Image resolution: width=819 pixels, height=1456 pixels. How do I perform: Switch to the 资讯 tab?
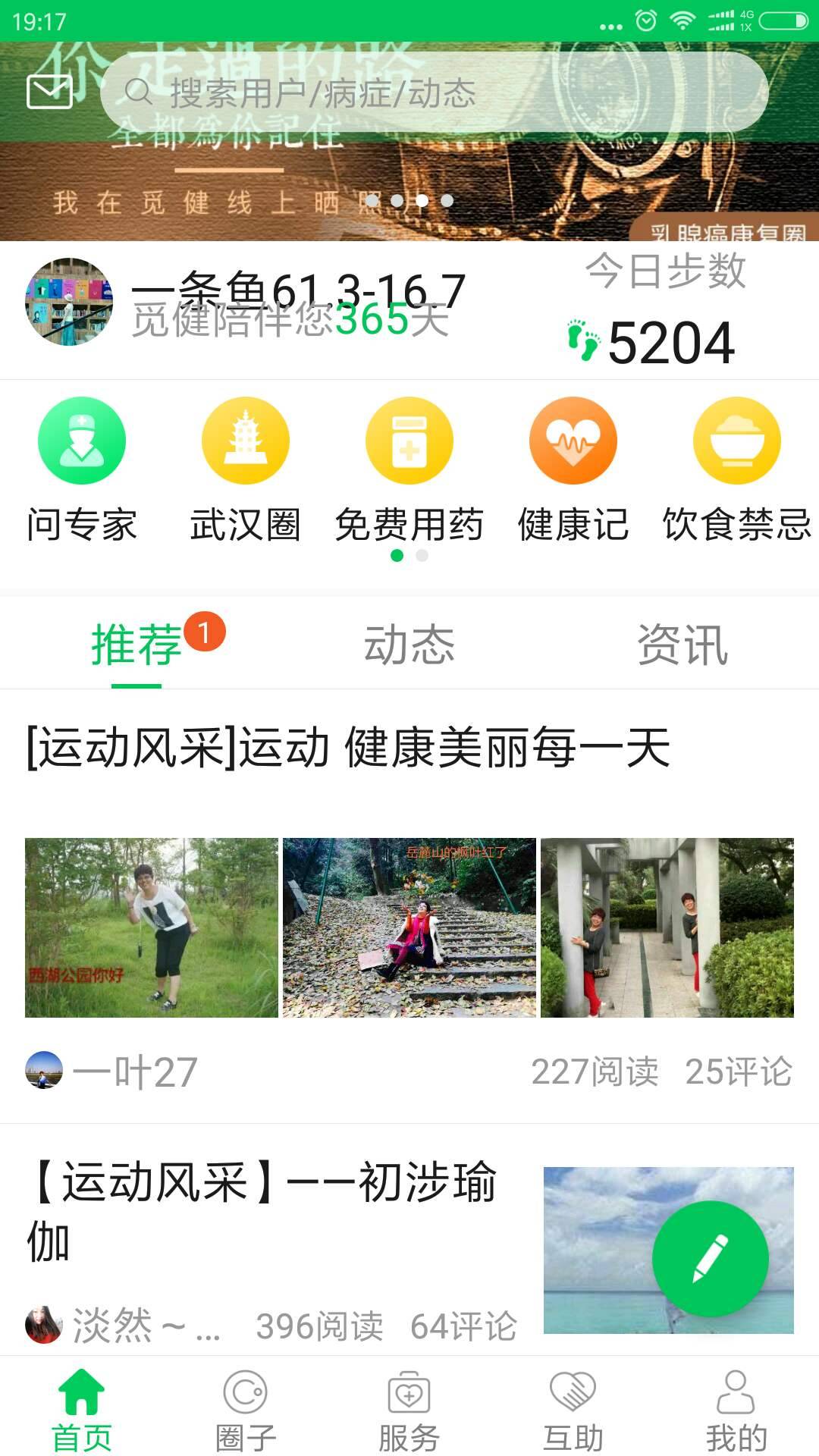[682, 645]
